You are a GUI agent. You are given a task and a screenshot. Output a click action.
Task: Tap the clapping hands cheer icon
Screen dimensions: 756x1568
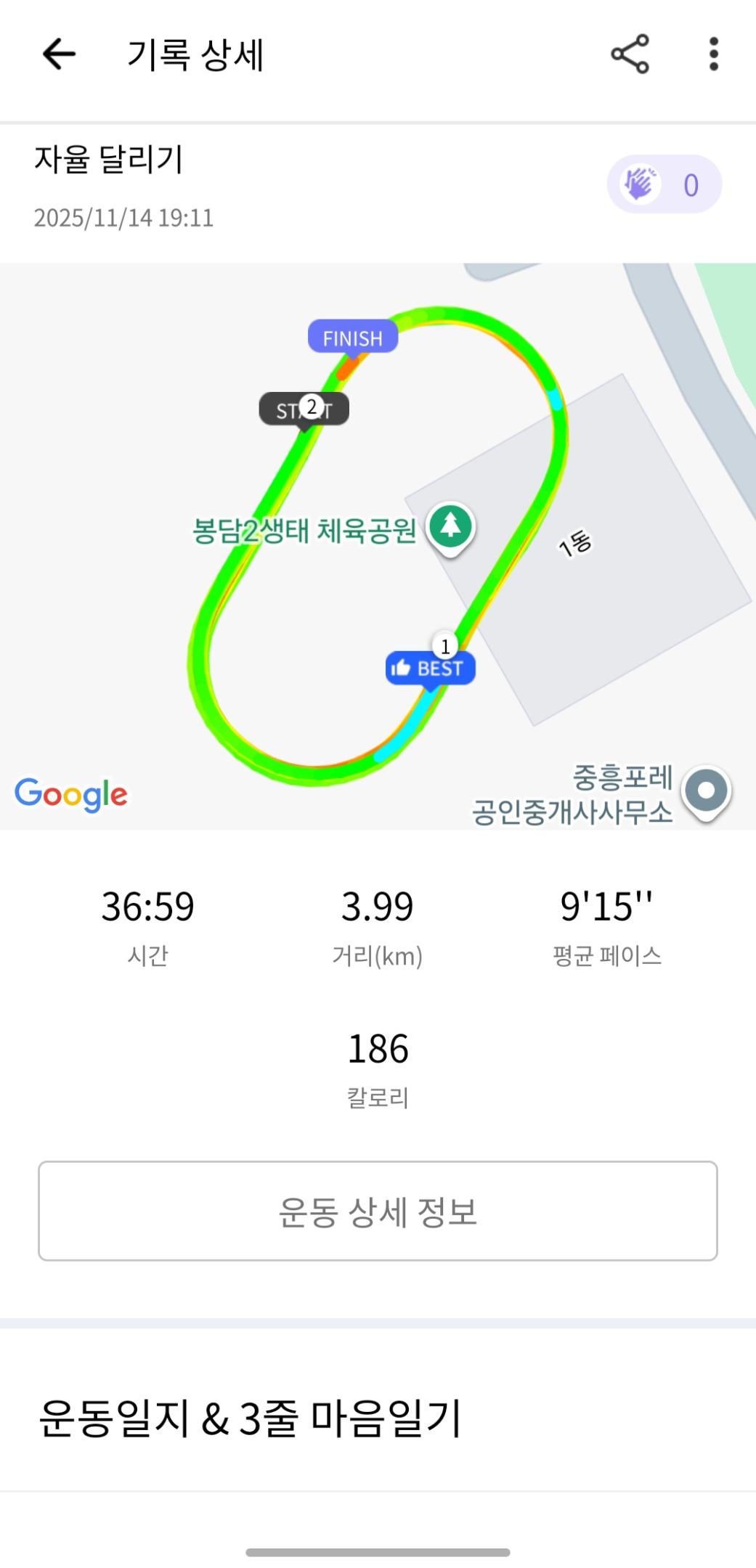(639, 183)
